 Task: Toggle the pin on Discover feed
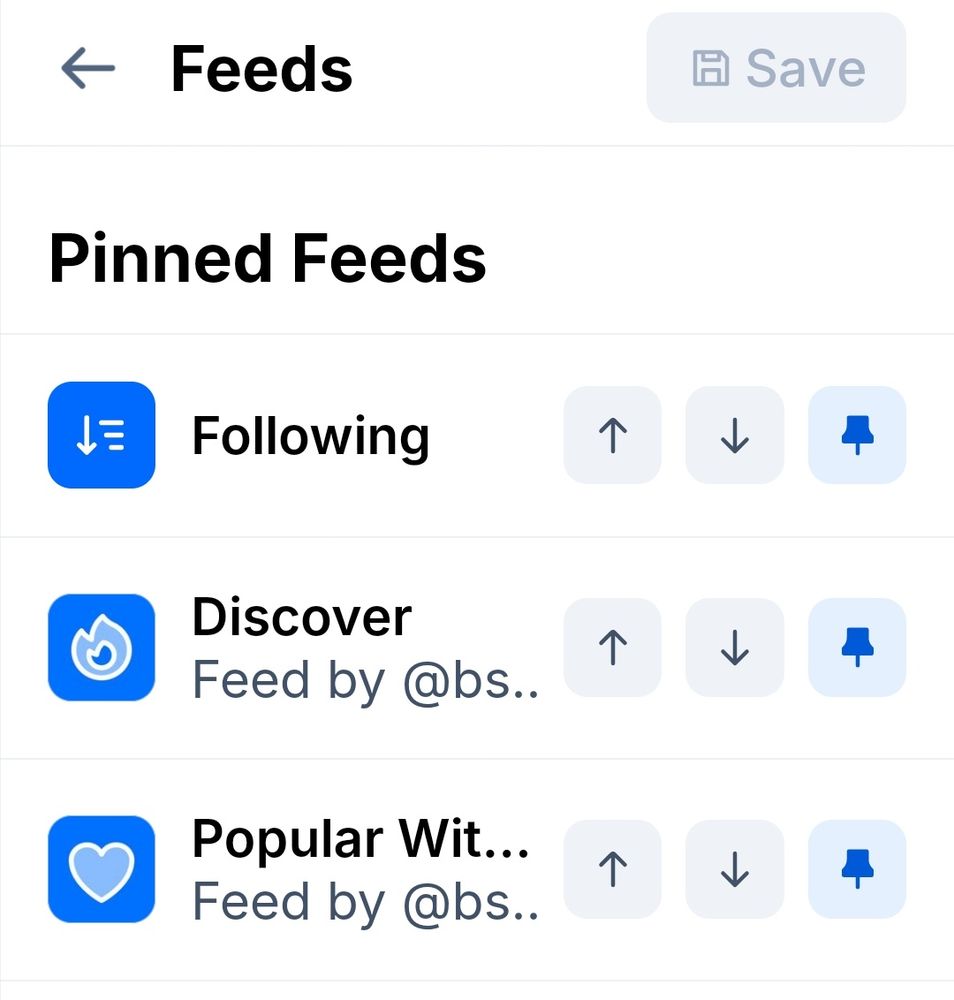point(857,648)
